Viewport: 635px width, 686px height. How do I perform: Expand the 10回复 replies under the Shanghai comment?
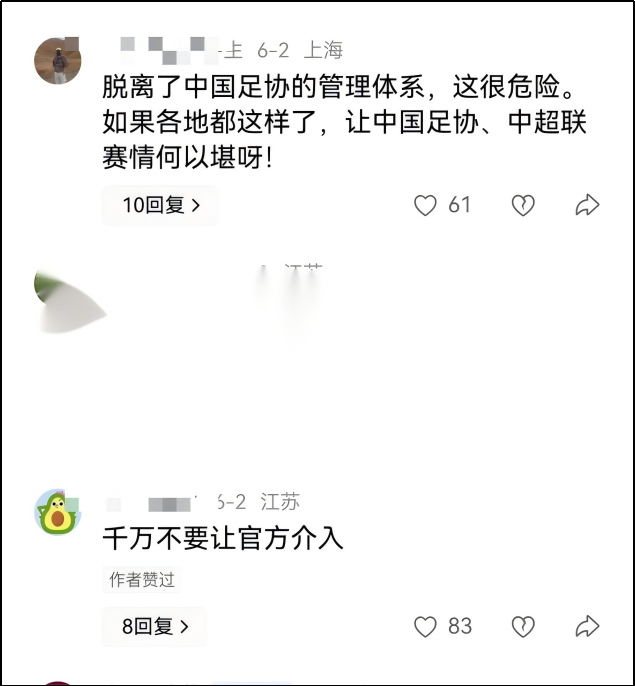[x=161, y=205]
